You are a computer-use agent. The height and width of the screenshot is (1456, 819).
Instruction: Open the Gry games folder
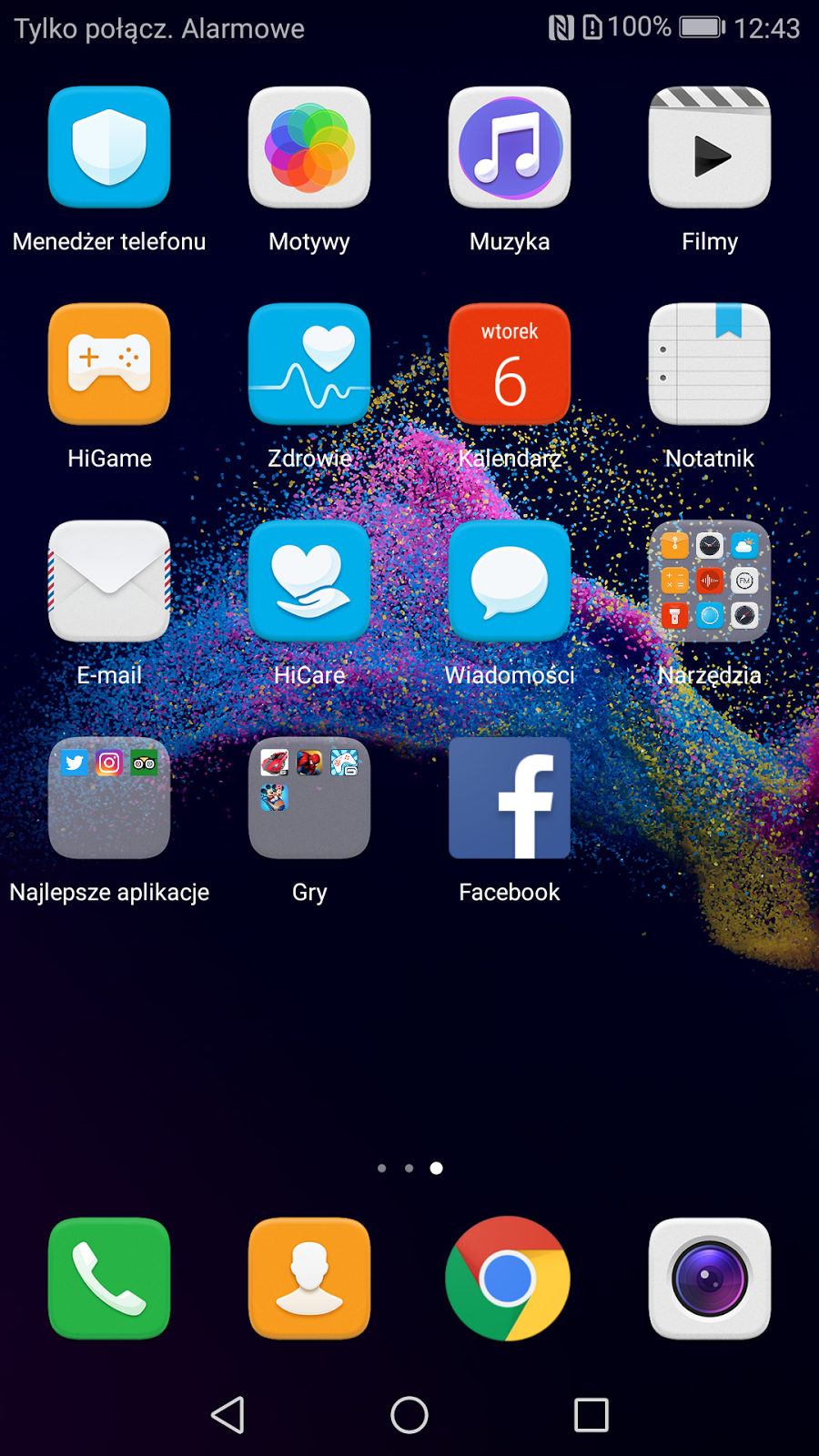[x=309, y=798]
